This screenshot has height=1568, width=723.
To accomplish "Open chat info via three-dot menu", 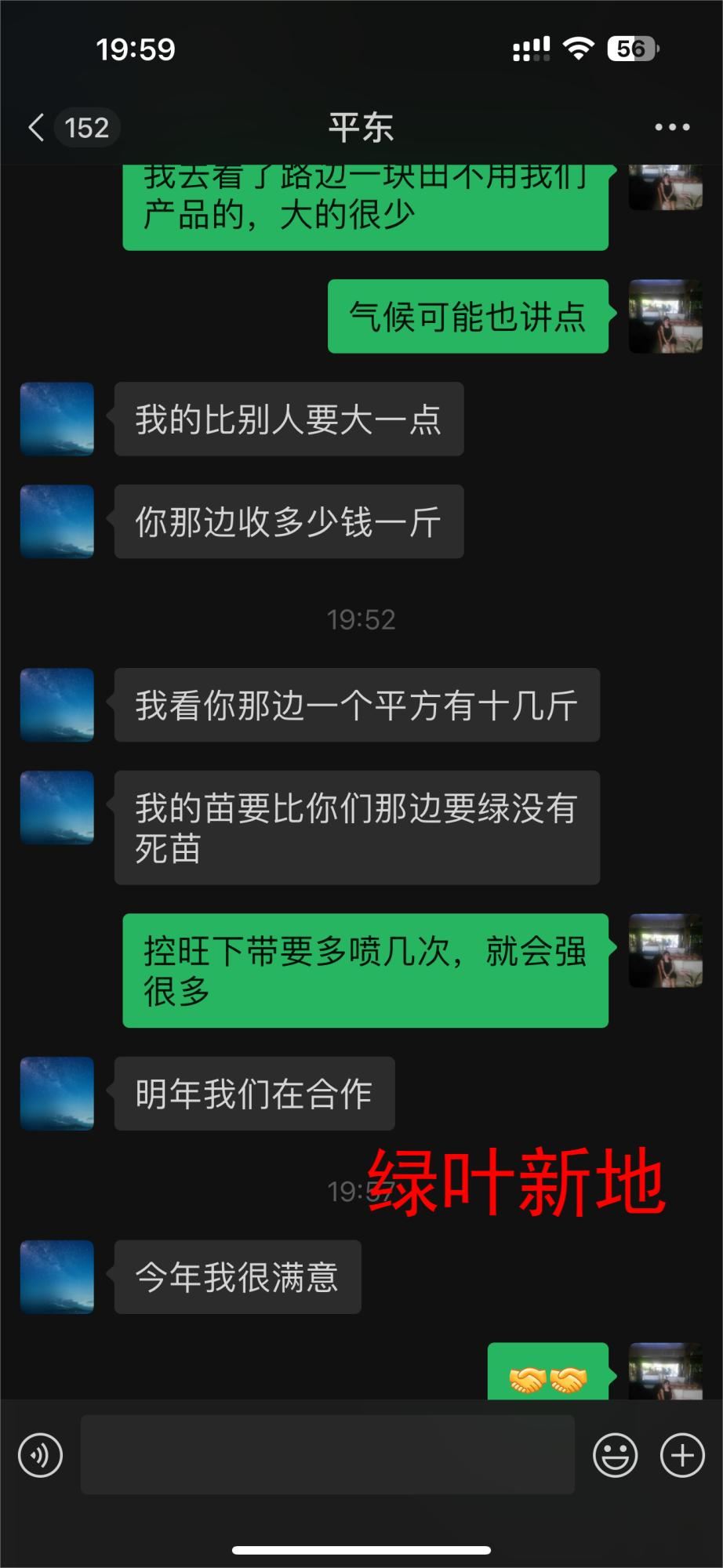I will tap(672, 127).
